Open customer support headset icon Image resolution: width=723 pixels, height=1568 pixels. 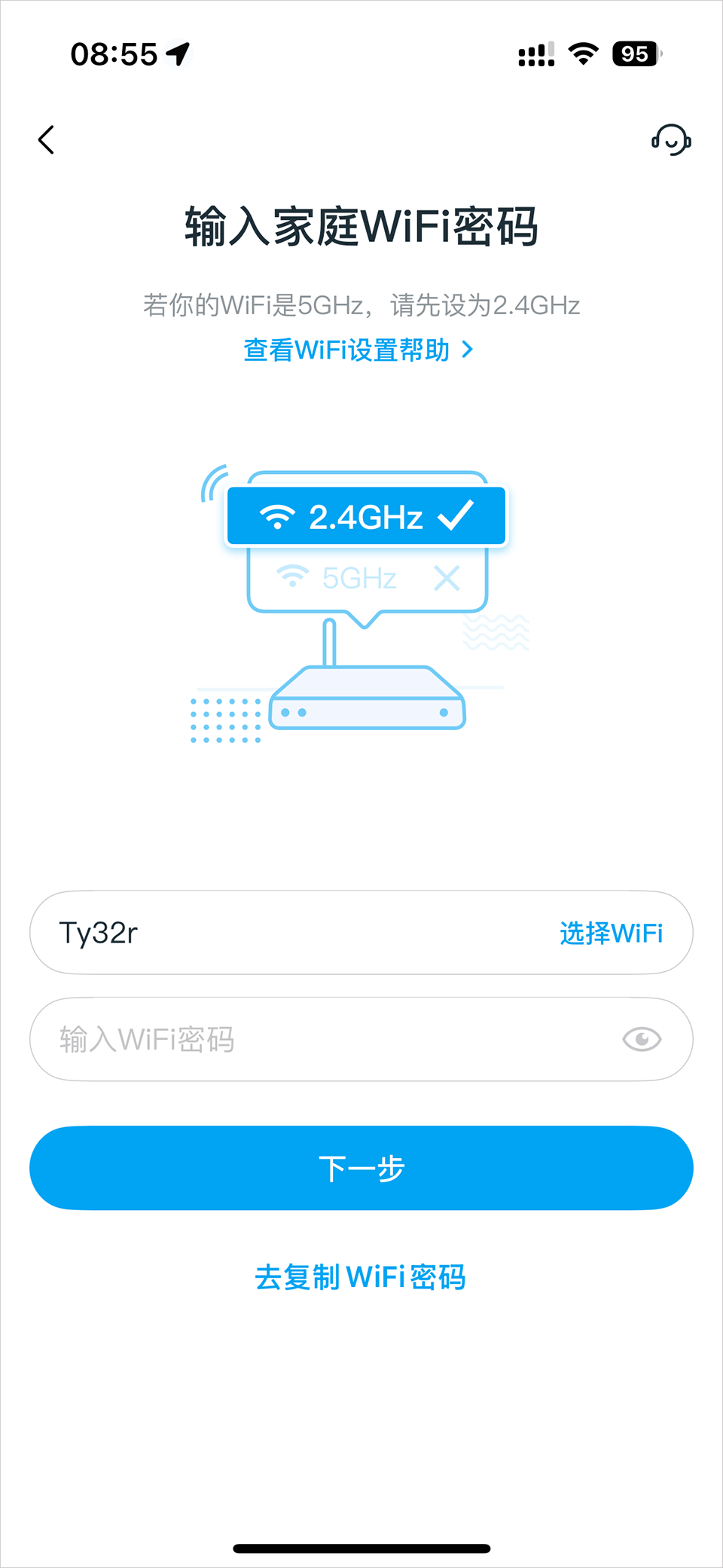[x=670, y=140]
